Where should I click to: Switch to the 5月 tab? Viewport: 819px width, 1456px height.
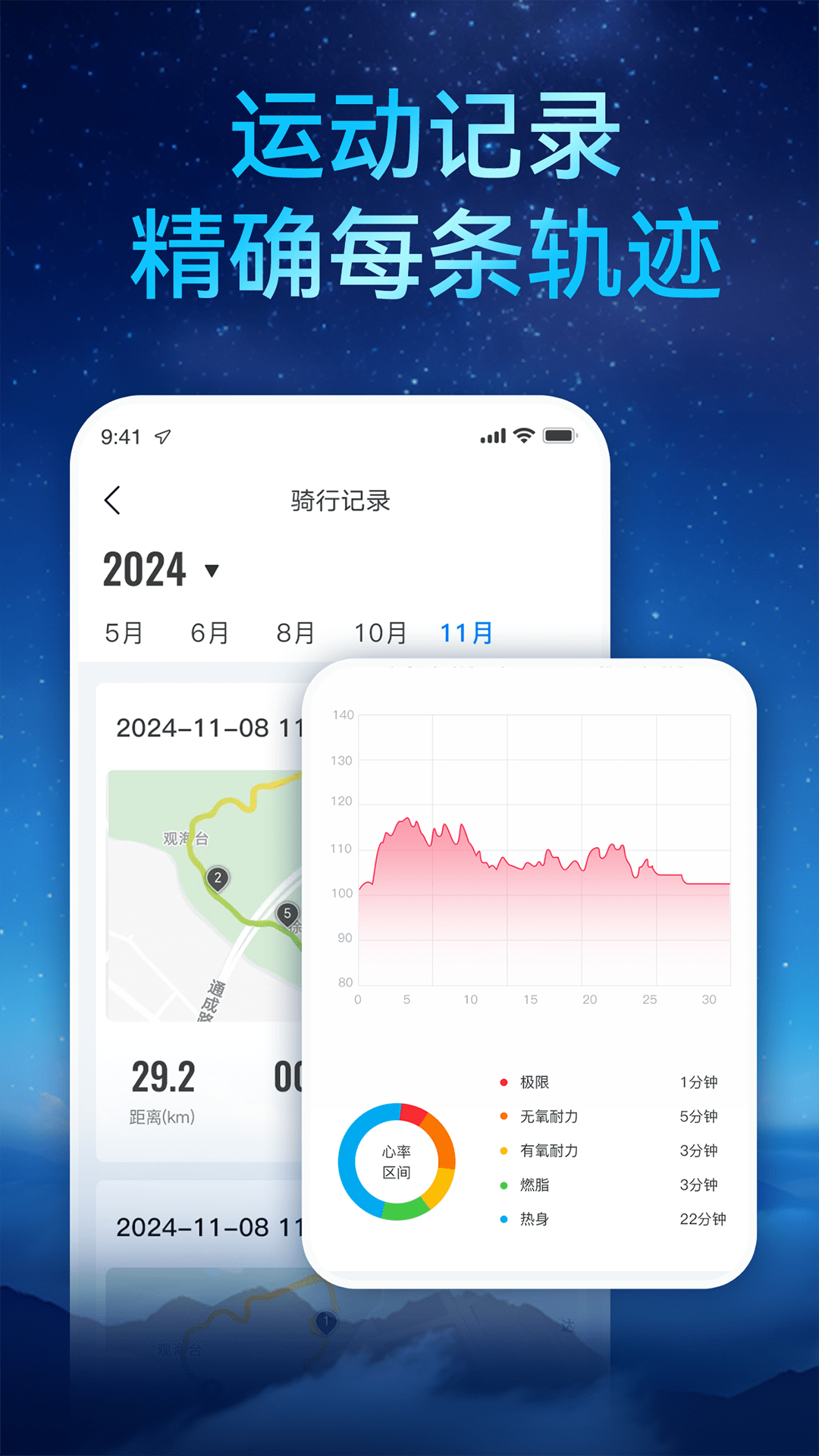124,632
